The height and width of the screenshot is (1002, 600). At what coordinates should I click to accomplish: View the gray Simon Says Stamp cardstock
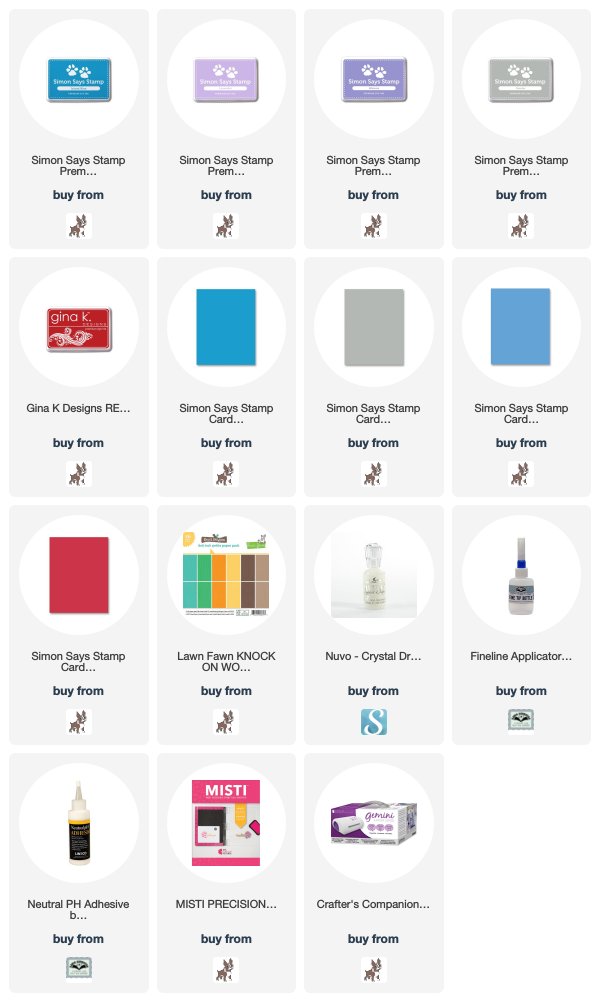click(x=374, y=327)
